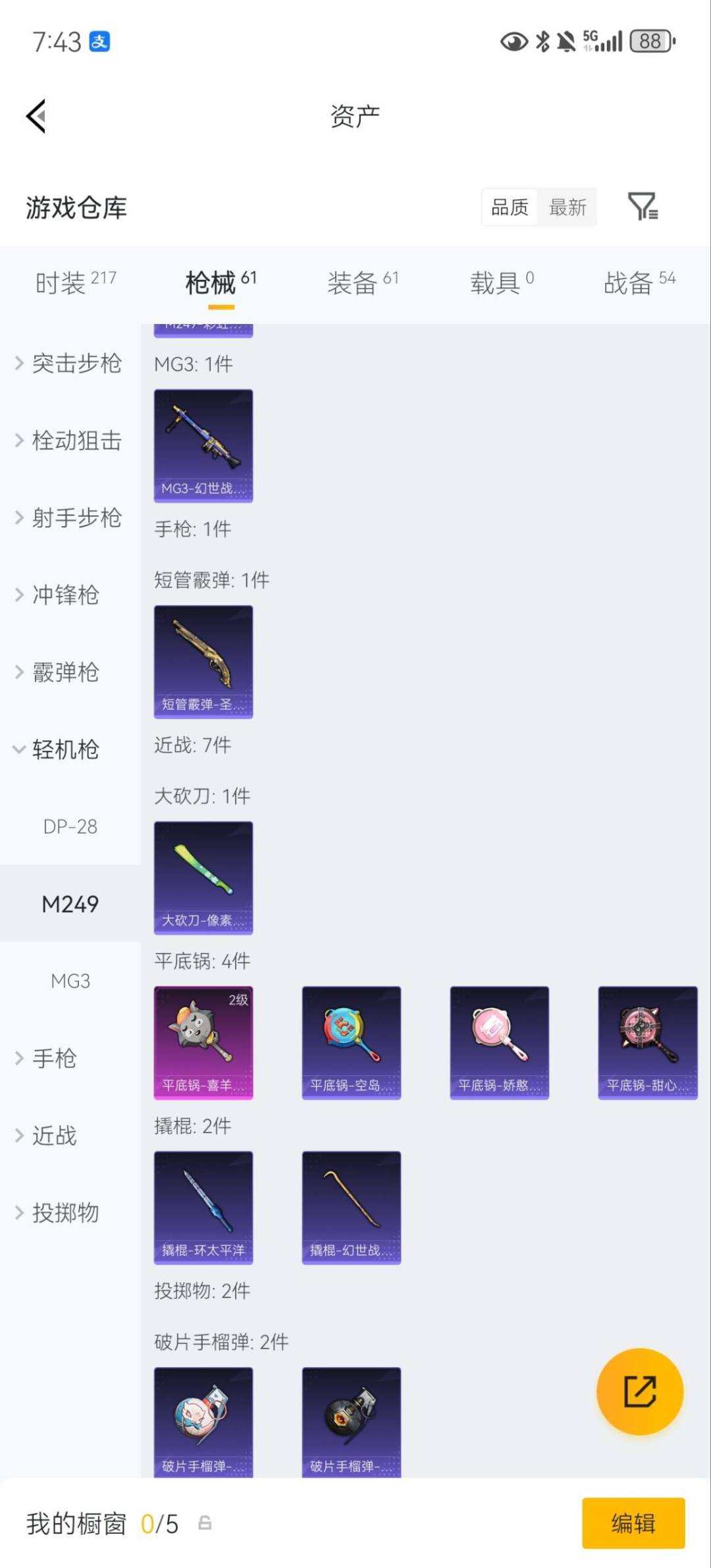Open the 平底锅-喜羊 level 2 pan thumbnail
Viewport: 711px width, 1568px height.
pyautogui.click(x=203, y=1042)
